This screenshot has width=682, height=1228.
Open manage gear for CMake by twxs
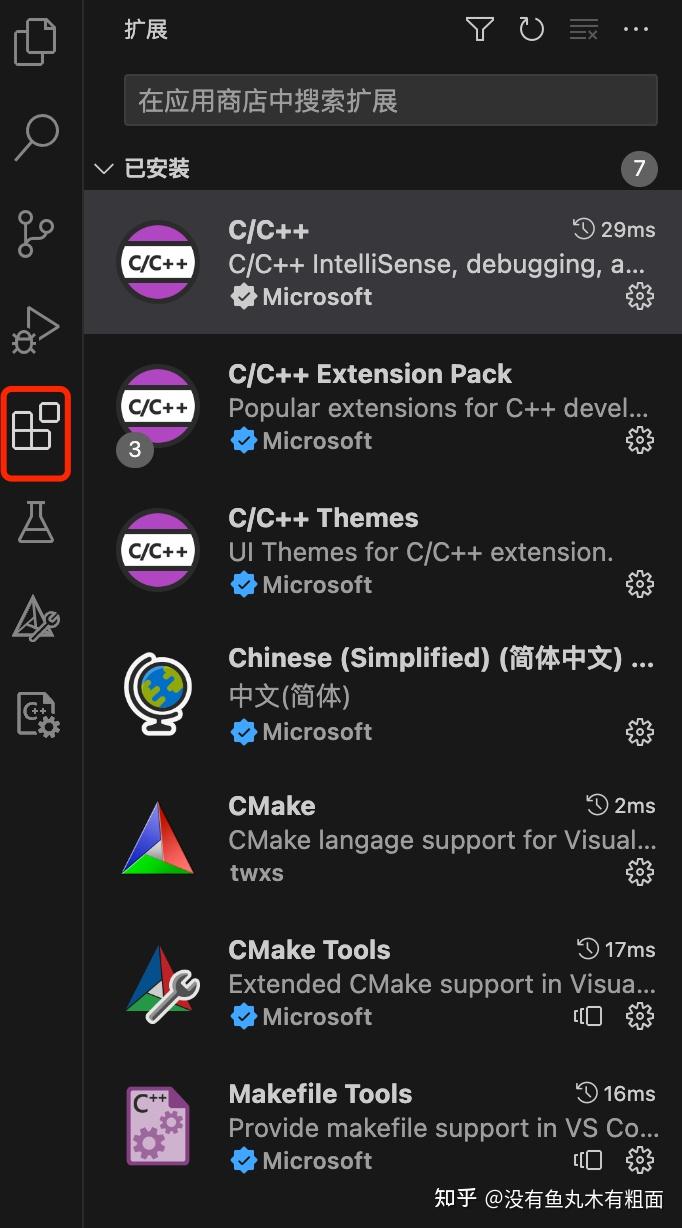[x=639, y=872]
